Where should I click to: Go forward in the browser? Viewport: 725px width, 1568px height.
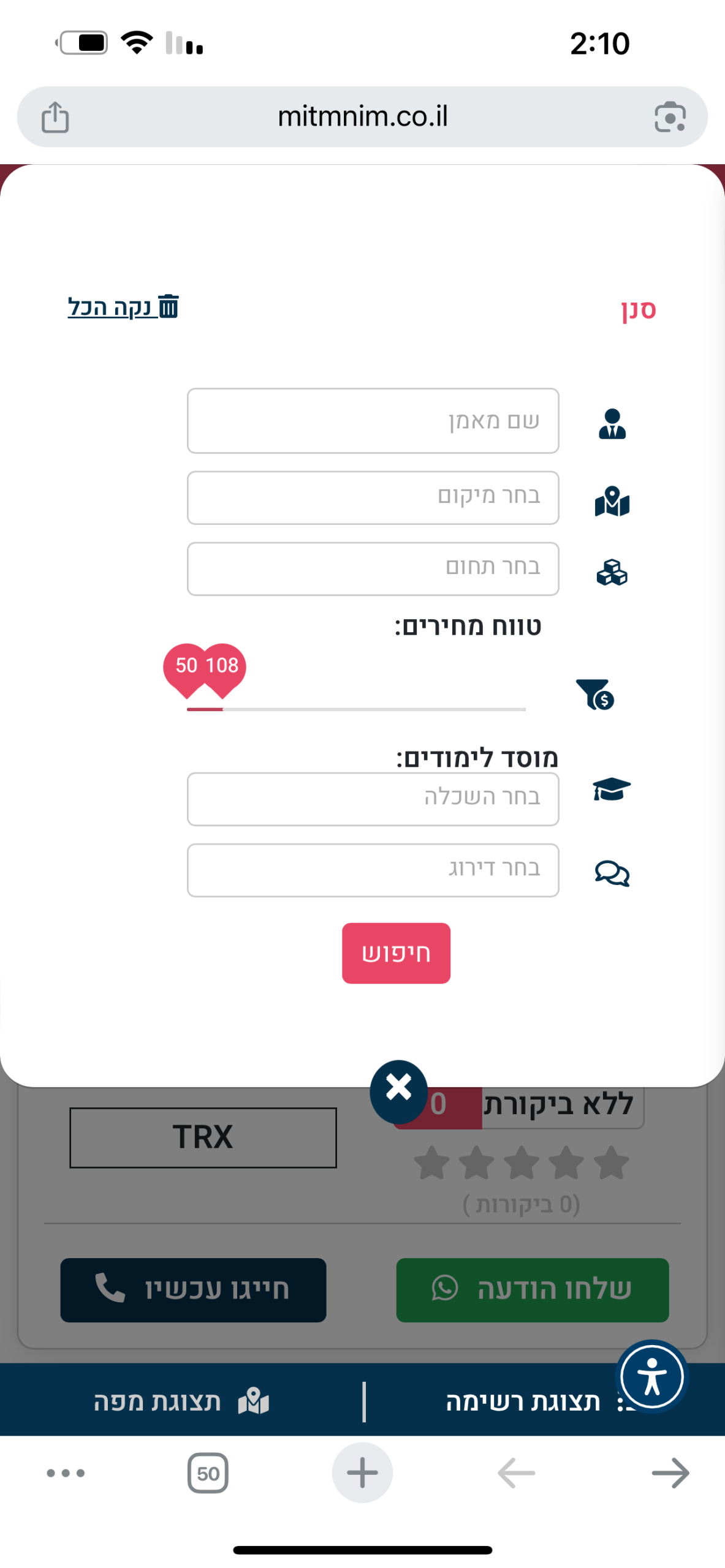(x=670, y=1472)
